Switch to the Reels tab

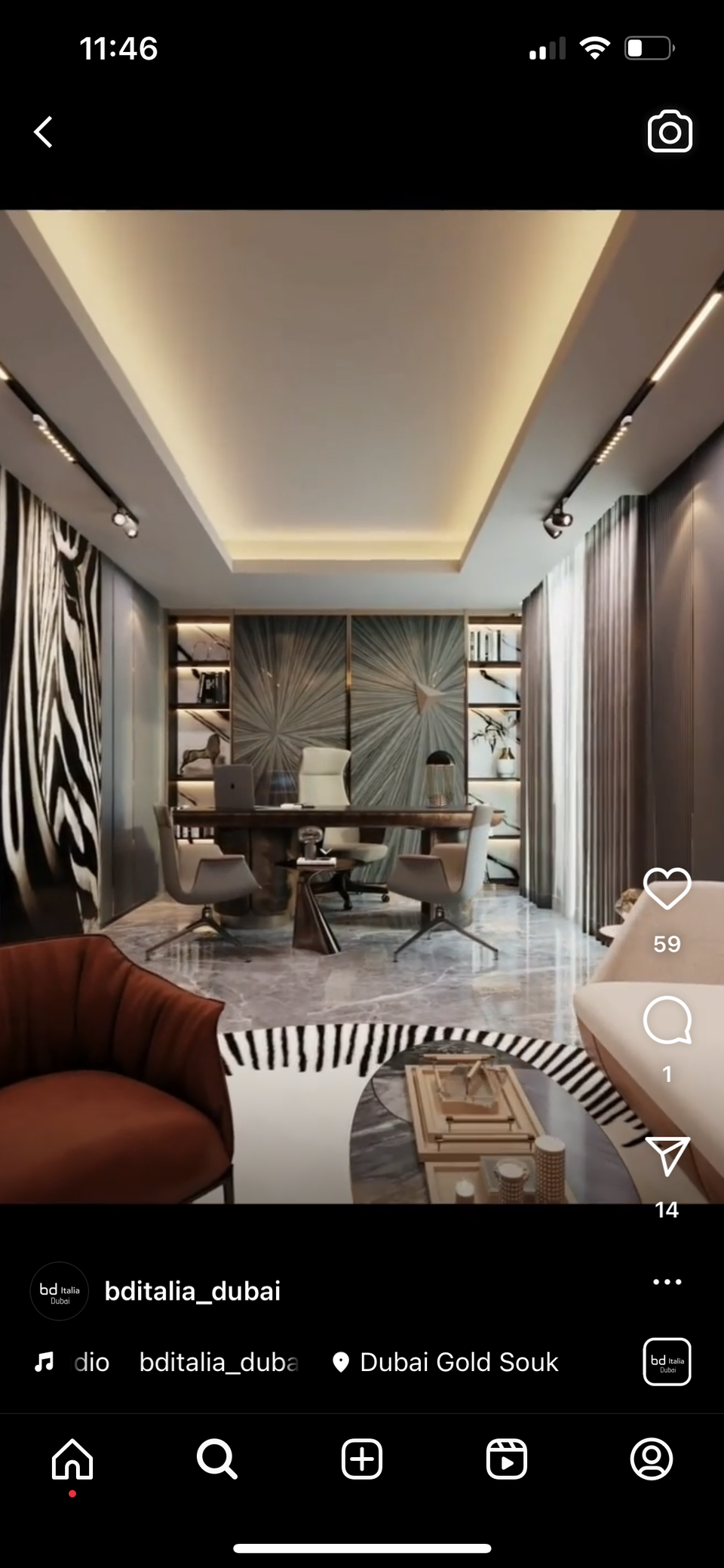click(507, 1459)
